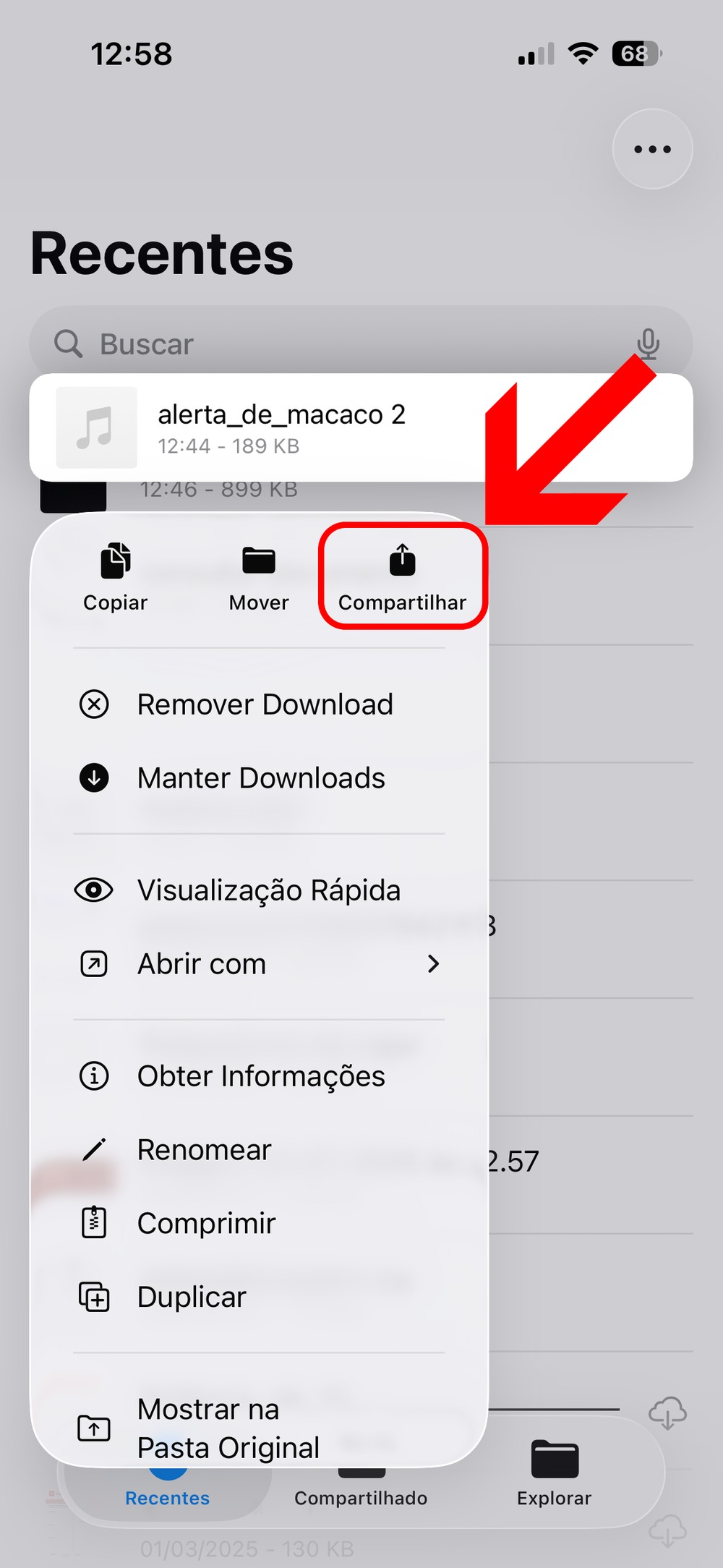Open Obter Informações
The image size is (723, 1568).
point(260,1076)
